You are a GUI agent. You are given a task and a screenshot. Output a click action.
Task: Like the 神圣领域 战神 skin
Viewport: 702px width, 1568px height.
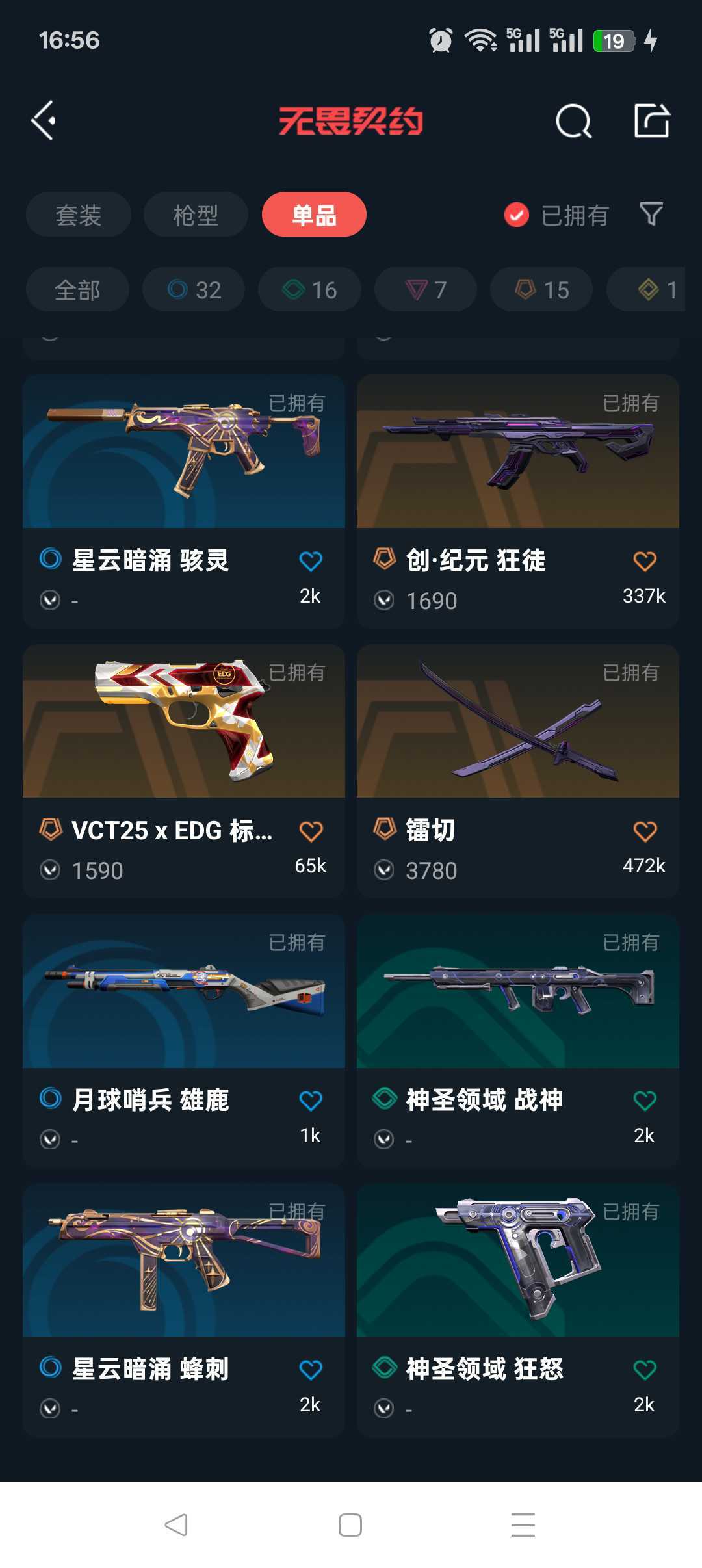645,1101
